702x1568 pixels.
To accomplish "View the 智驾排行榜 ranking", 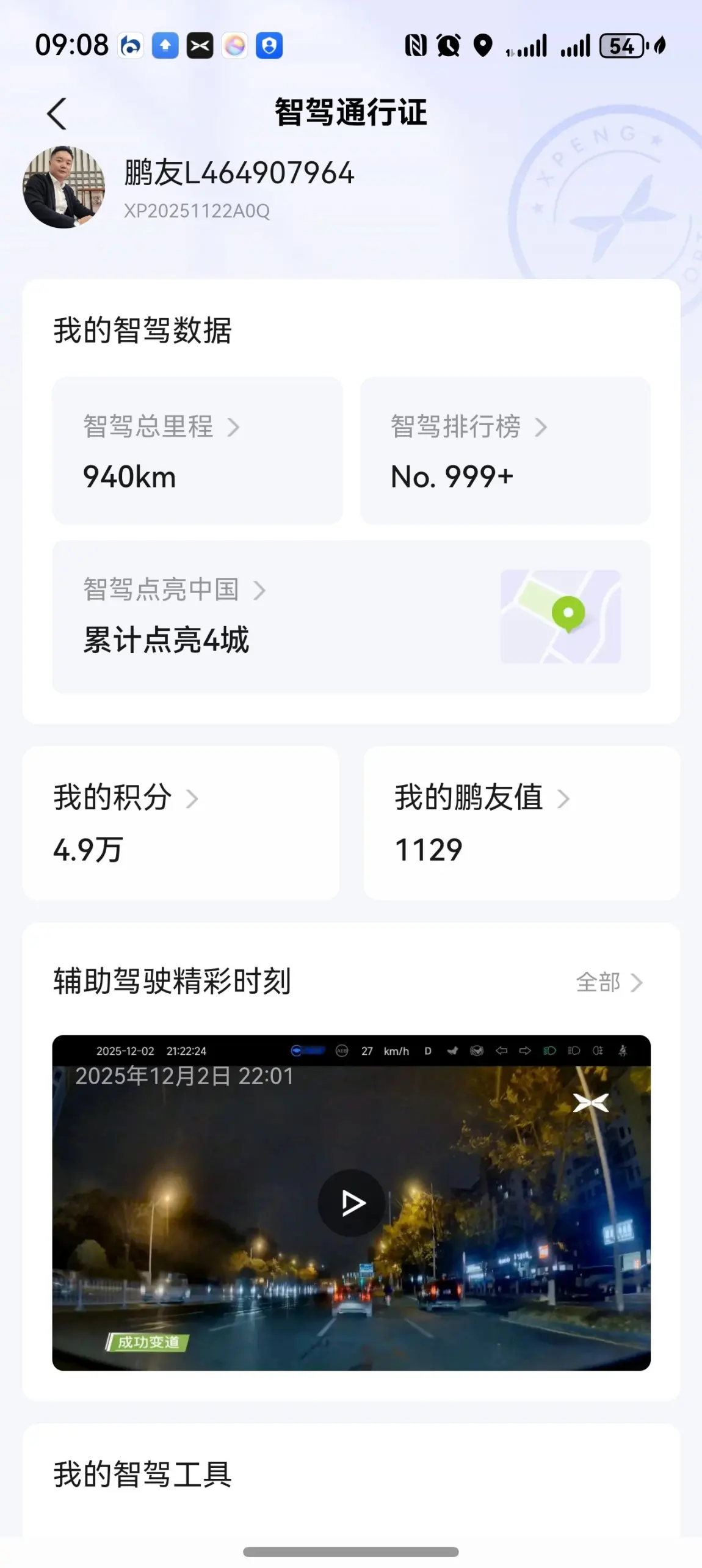I will [505, 451].
